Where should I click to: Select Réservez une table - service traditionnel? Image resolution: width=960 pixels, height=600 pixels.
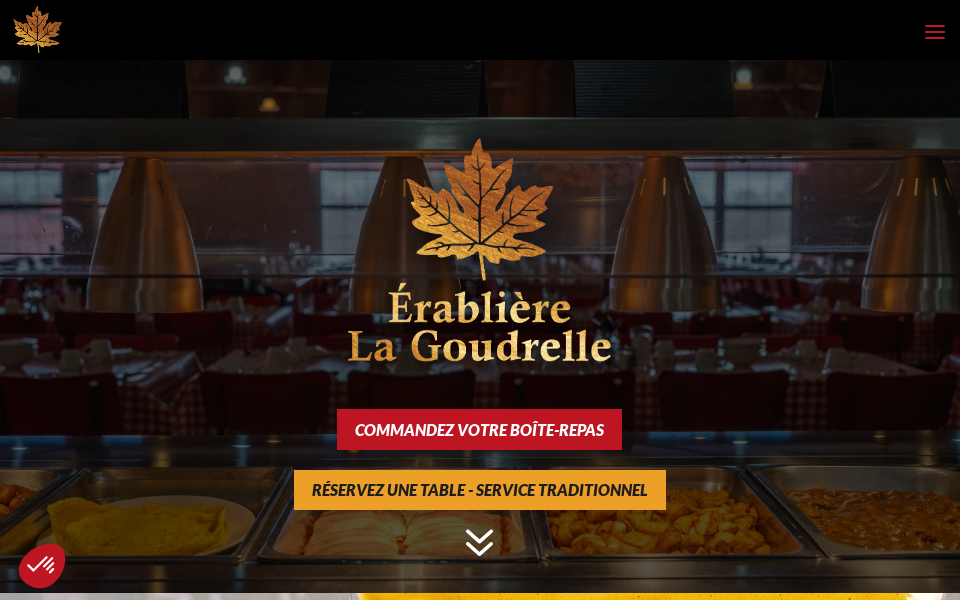click(x=479, y=490)
